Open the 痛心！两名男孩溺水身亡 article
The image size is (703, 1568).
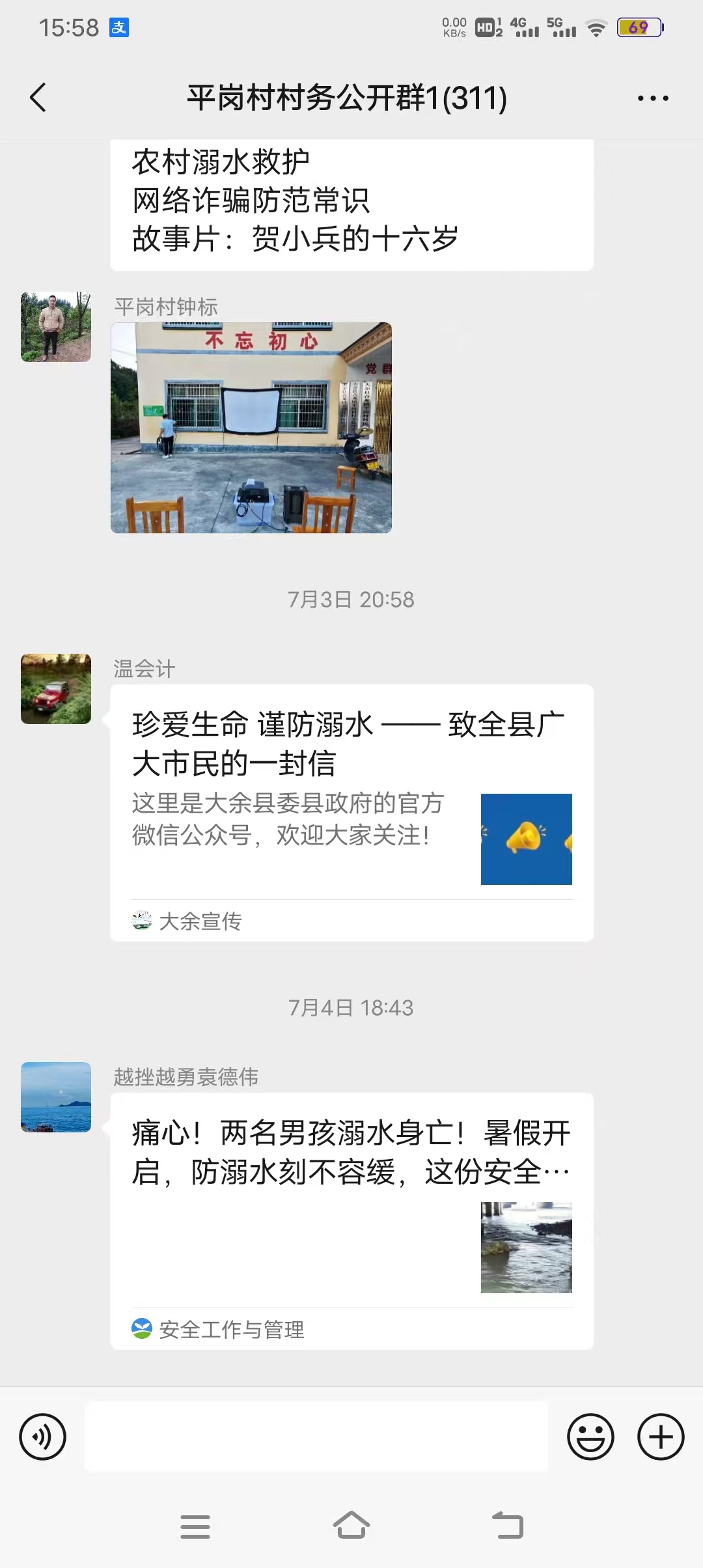[351, 1205]
